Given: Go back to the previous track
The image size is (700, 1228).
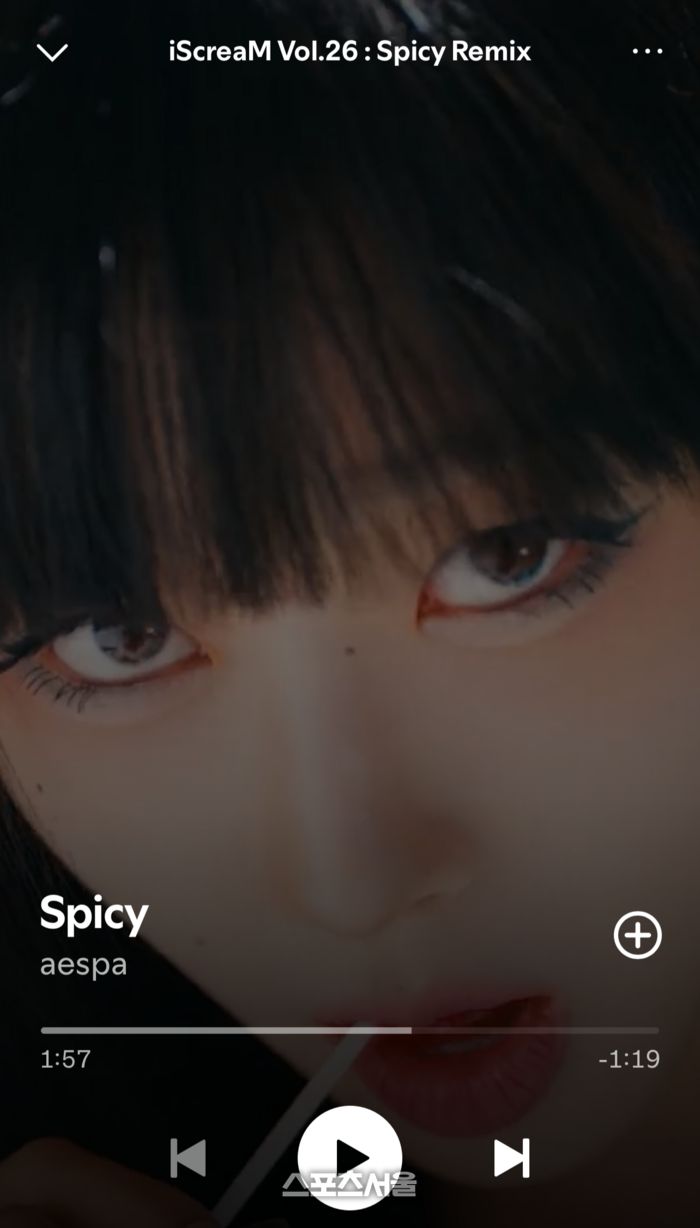Looking at the screenshot, I should point(188,1158).
